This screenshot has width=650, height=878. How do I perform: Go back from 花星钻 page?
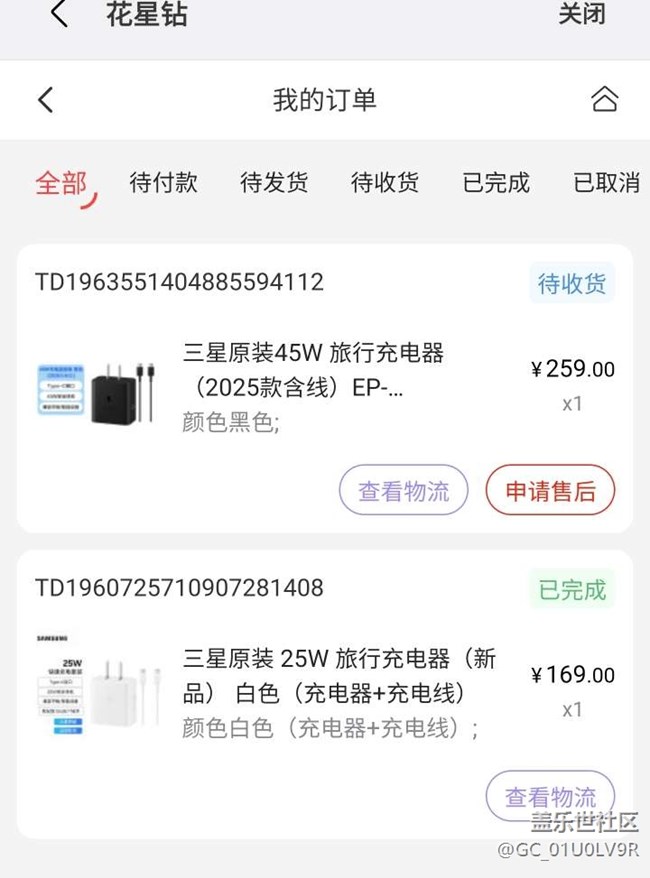coord(59,14)
